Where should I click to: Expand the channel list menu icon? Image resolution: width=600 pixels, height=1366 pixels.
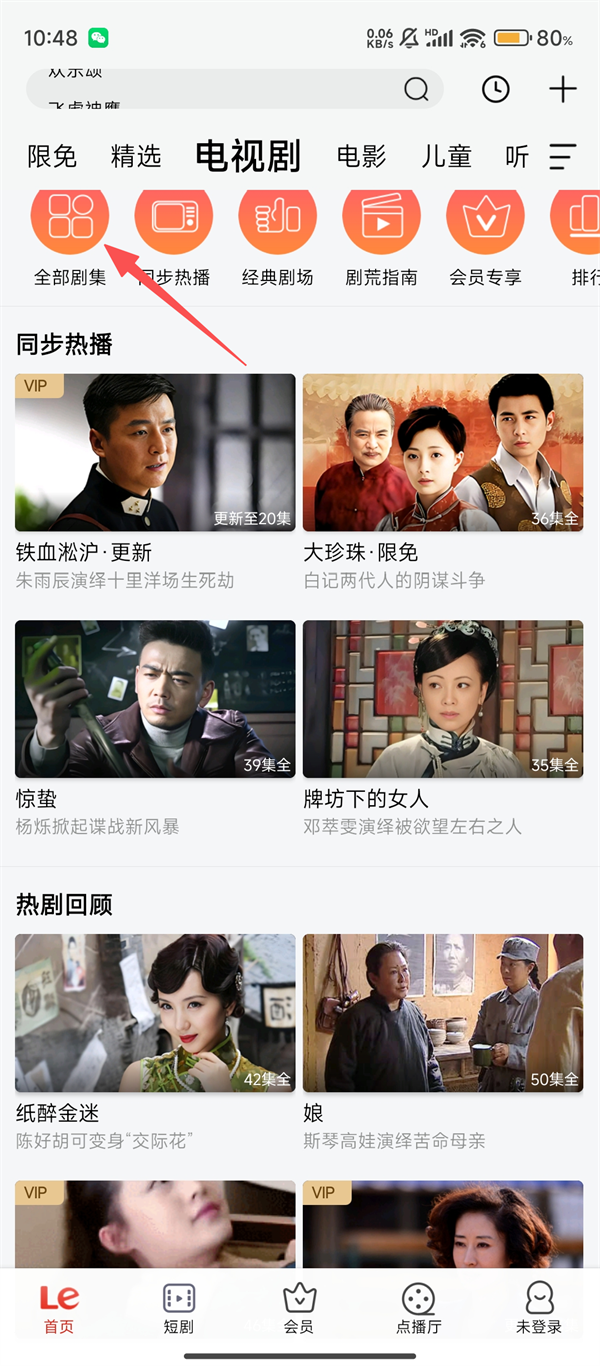pos(563,157)
